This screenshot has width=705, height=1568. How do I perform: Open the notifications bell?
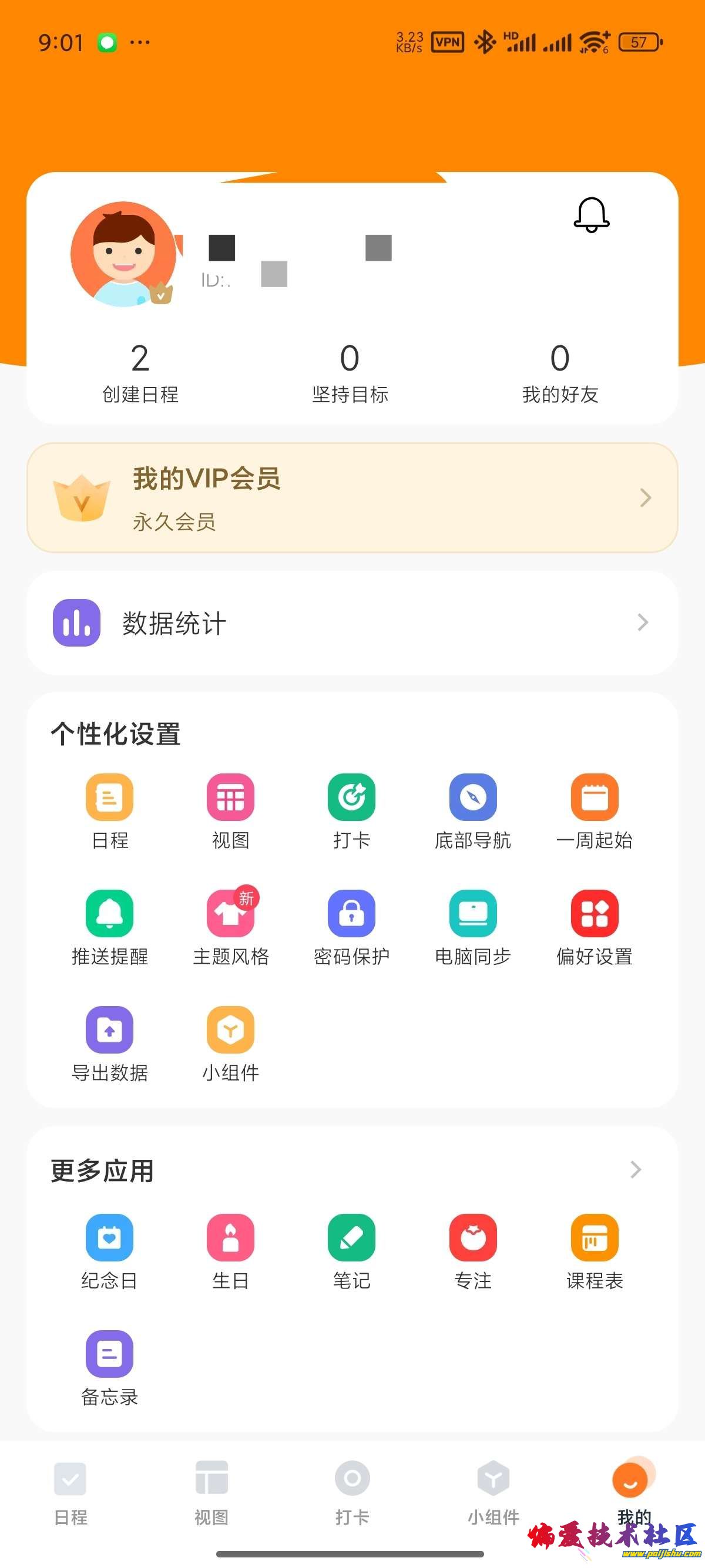(591, 214)
